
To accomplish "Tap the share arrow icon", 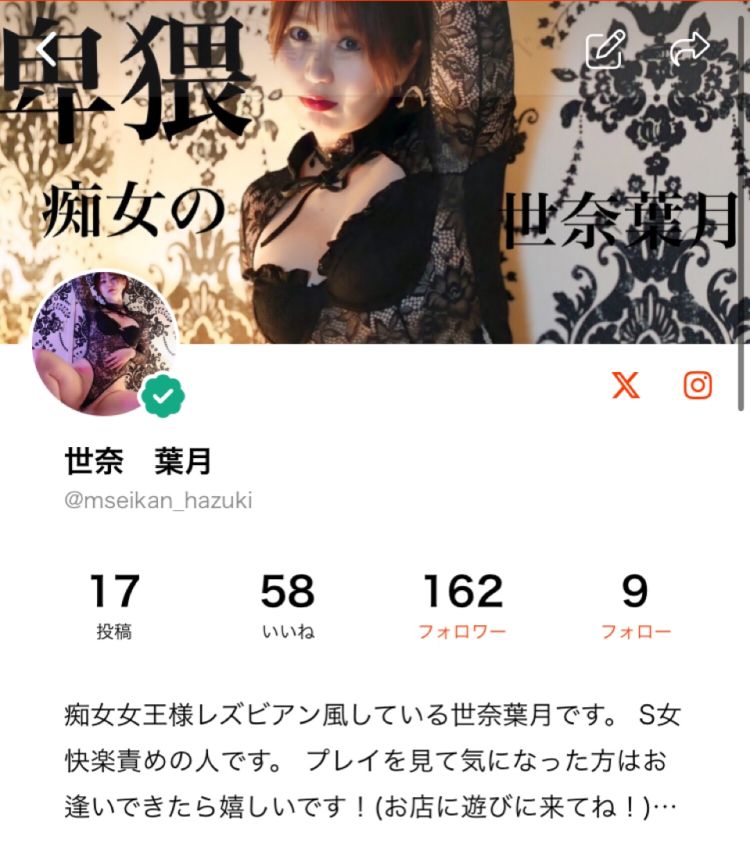I will [688, 45].
